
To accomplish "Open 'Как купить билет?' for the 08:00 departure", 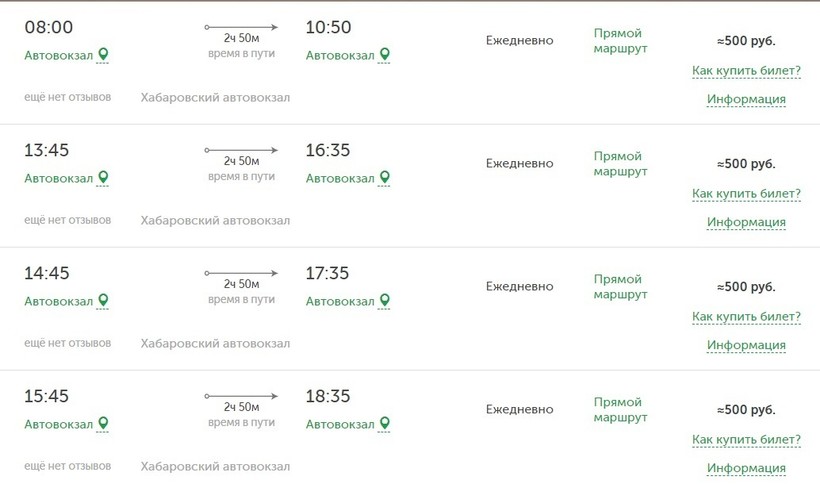I will click(x=746, y=71).
